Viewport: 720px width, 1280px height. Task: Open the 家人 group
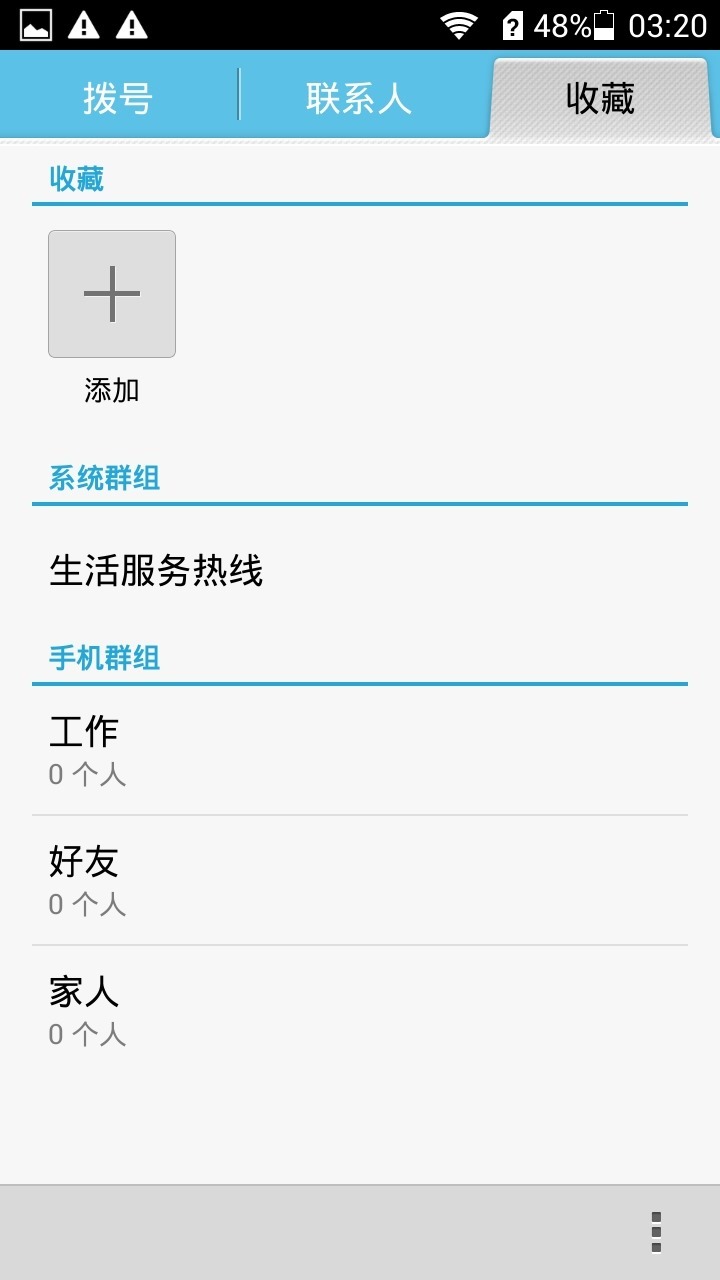click(x=360, y=1010)
